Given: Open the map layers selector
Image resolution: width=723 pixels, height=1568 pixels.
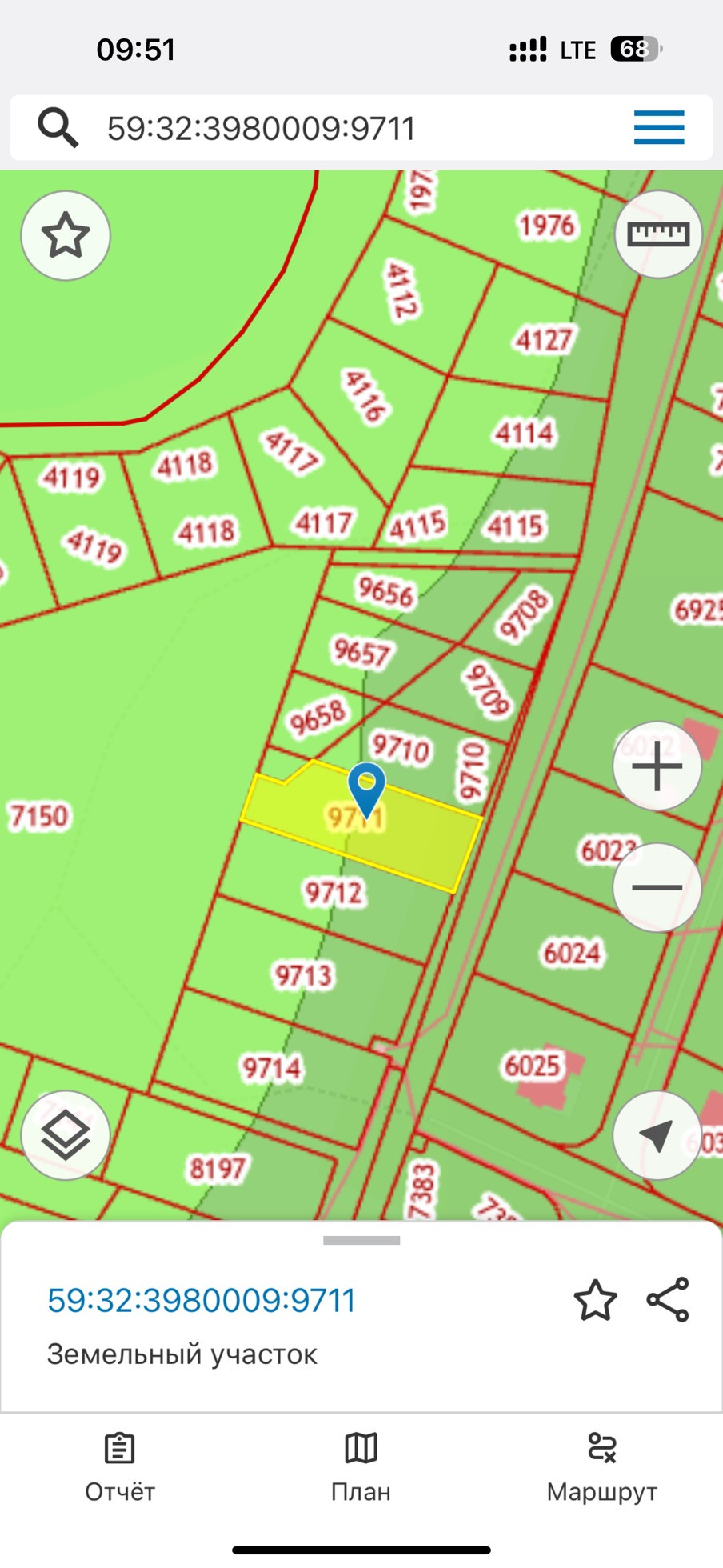Looking at the screenshot, I should pyautogui.click(x=66, y=1135).
